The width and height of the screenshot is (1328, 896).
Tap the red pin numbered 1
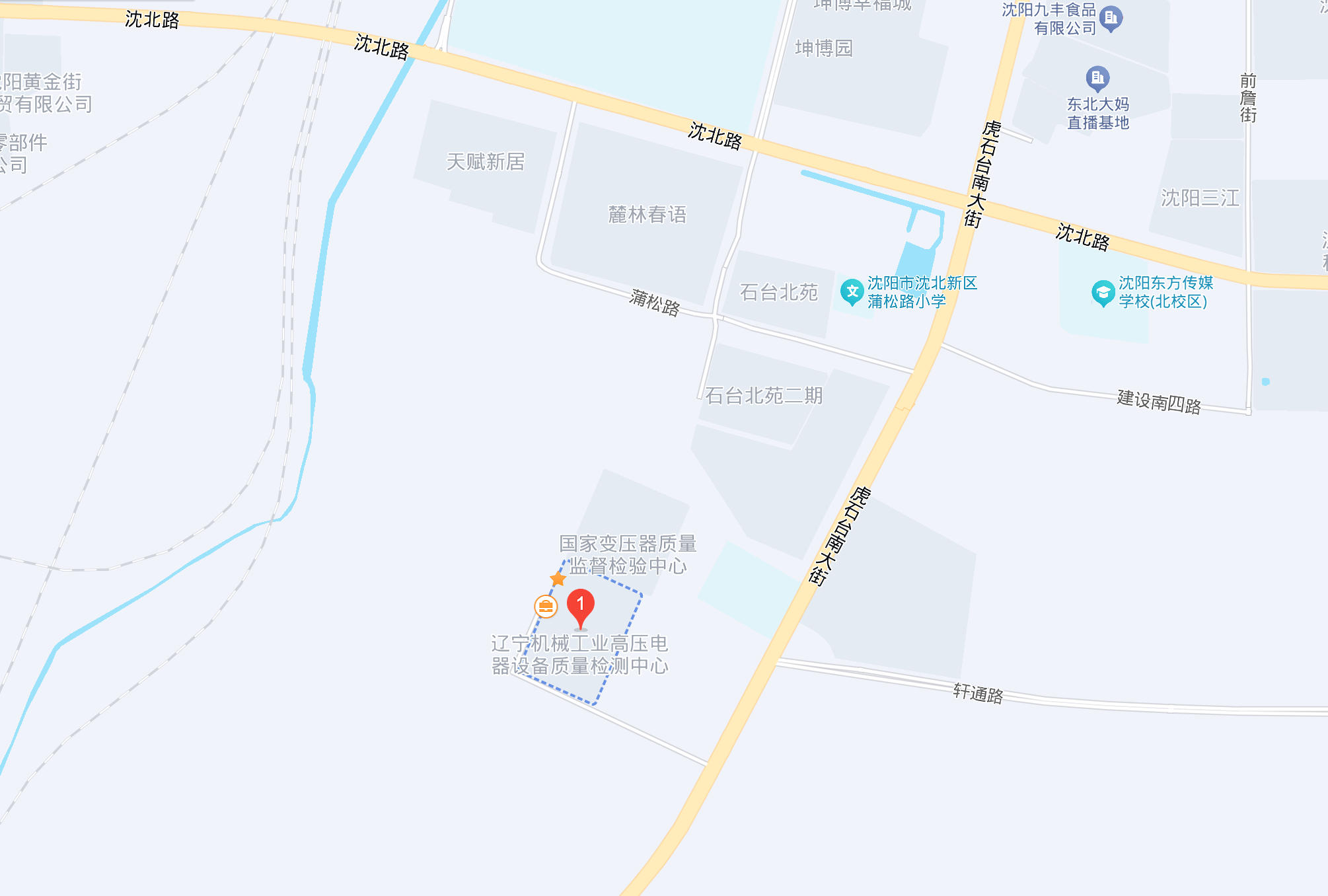pos(581,606)
